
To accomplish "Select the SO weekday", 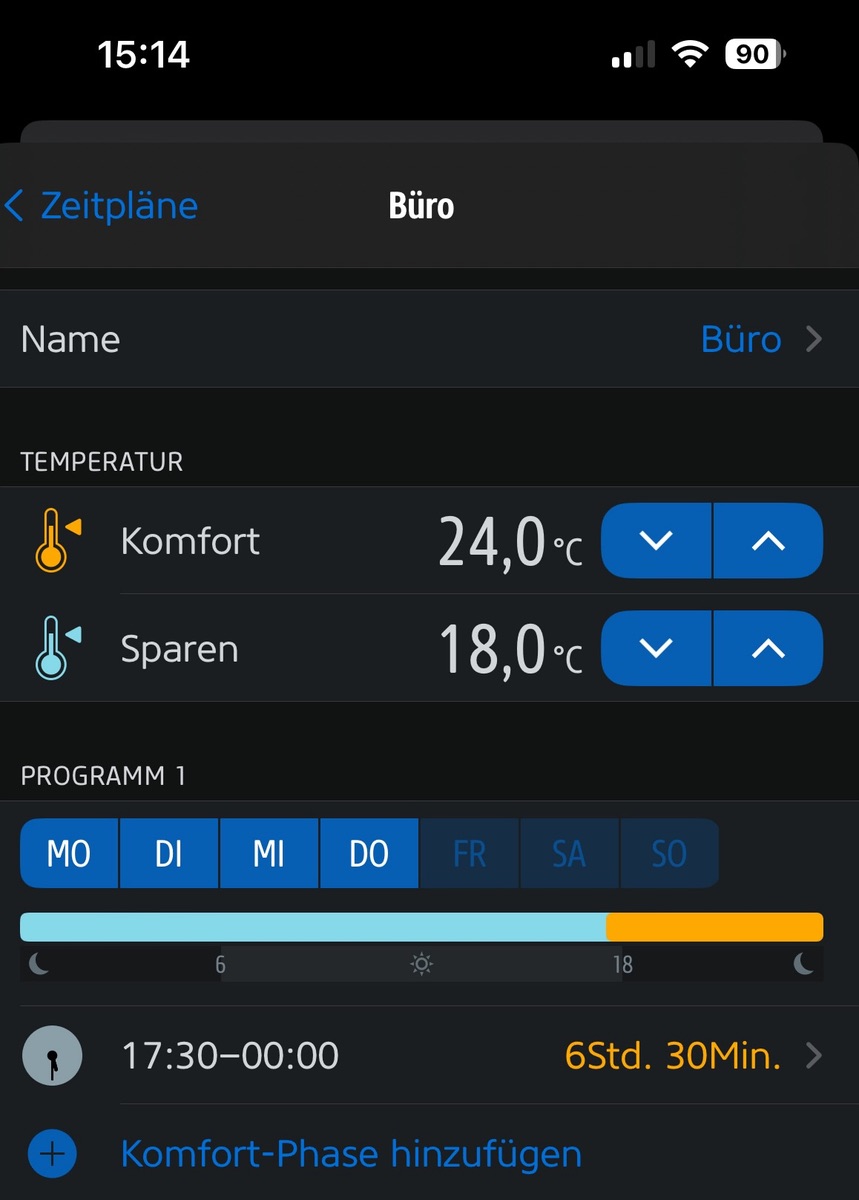I will [x=669, y=854].
